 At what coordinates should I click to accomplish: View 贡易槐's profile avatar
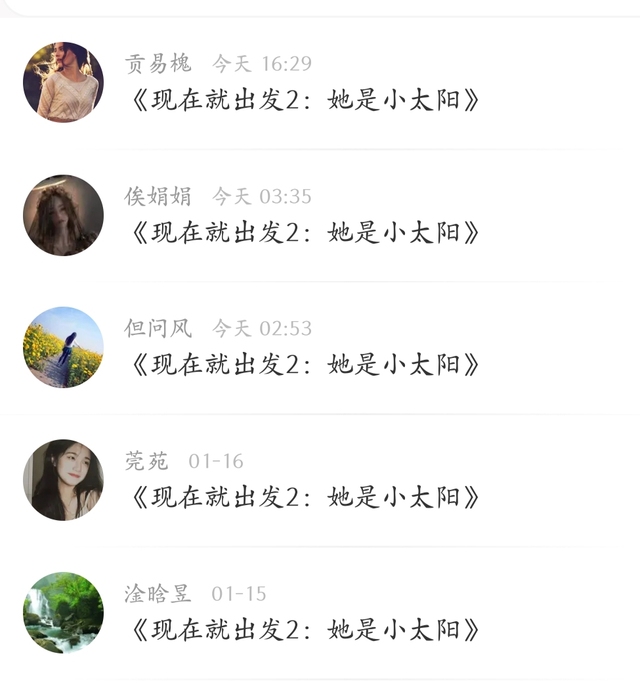point(63,82)
